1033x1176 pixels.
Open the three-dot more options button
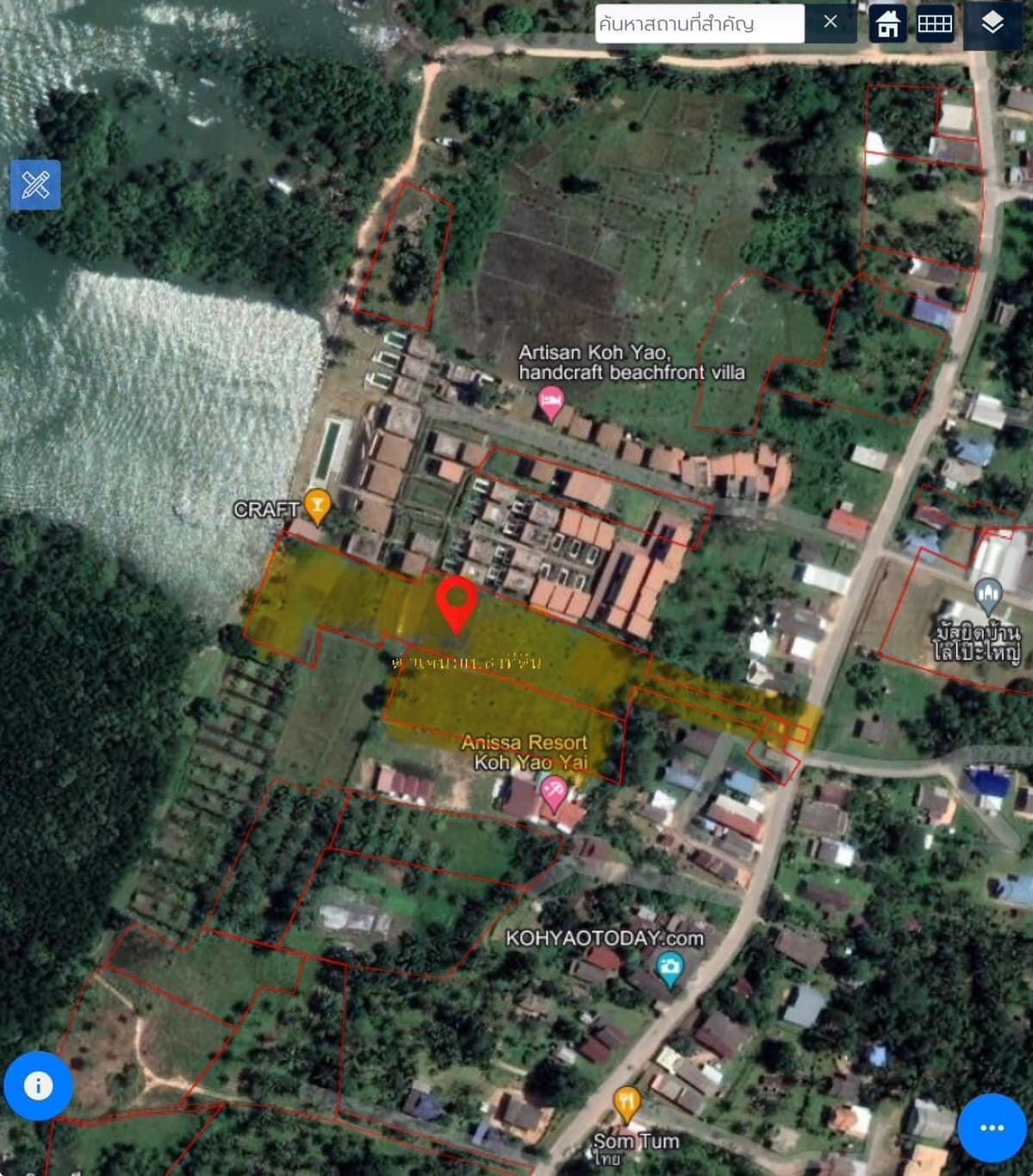992,1127
